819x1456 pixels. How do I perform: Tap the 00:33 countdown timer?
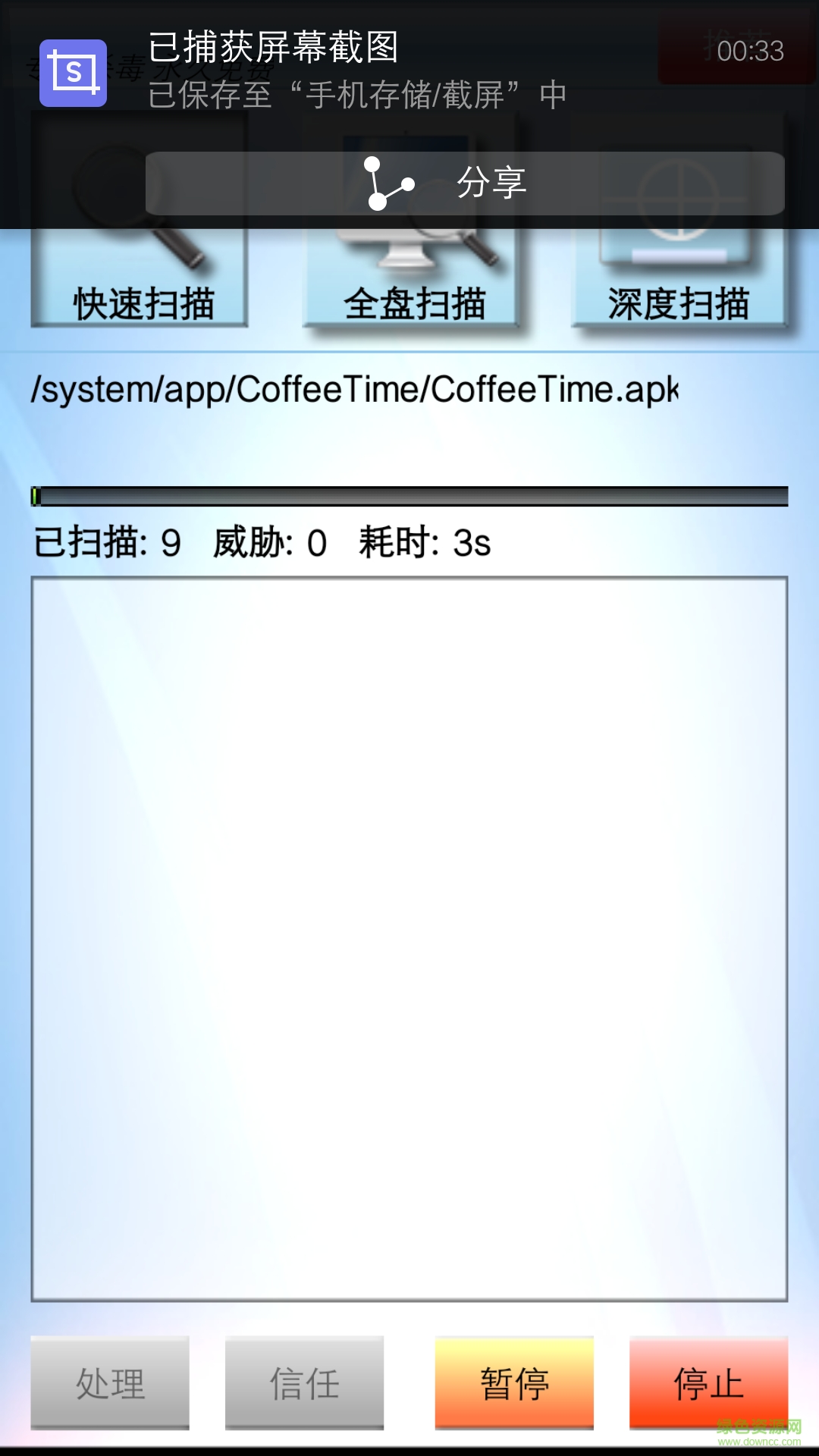[750, 50]
